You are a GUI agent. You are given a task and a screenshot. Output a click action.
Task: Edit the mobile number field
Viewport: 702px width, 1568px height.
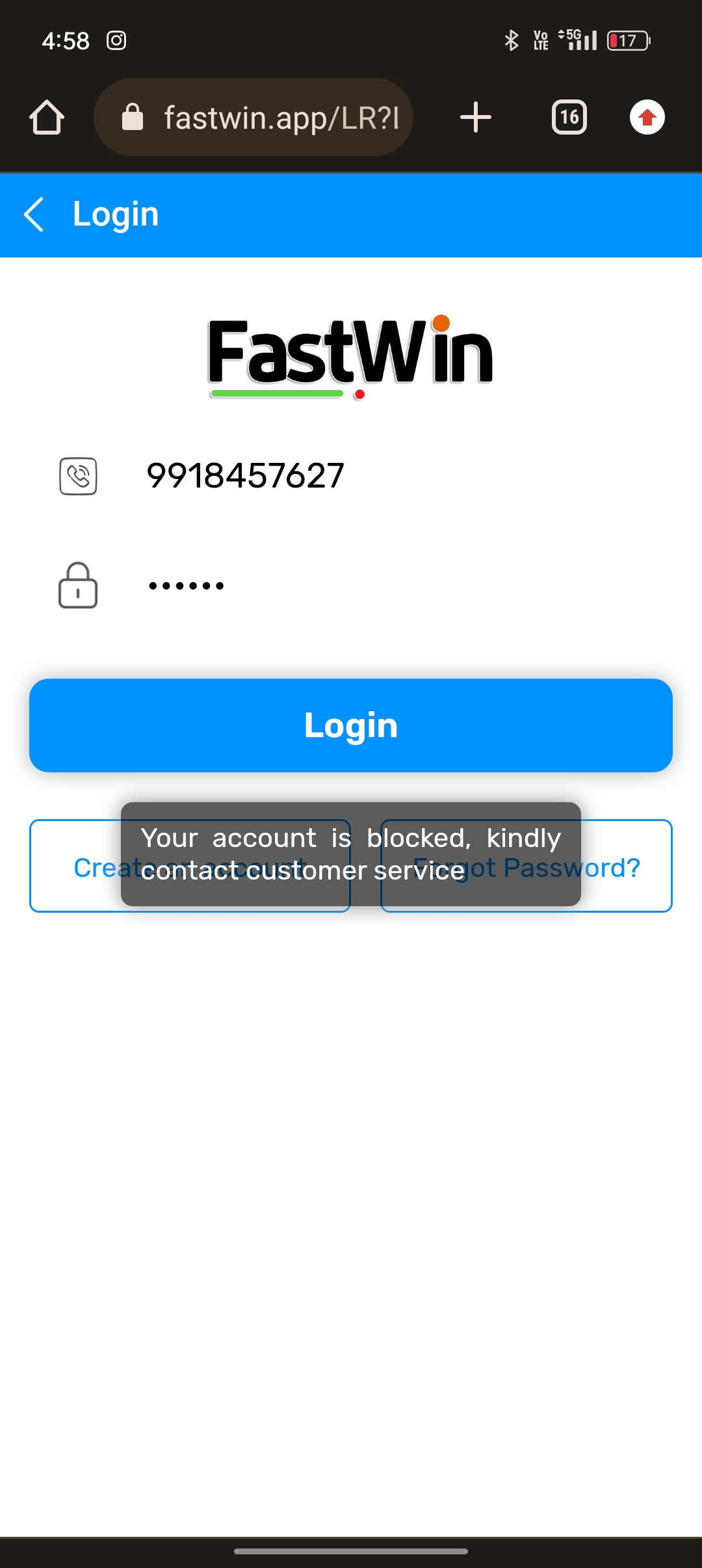390,476
